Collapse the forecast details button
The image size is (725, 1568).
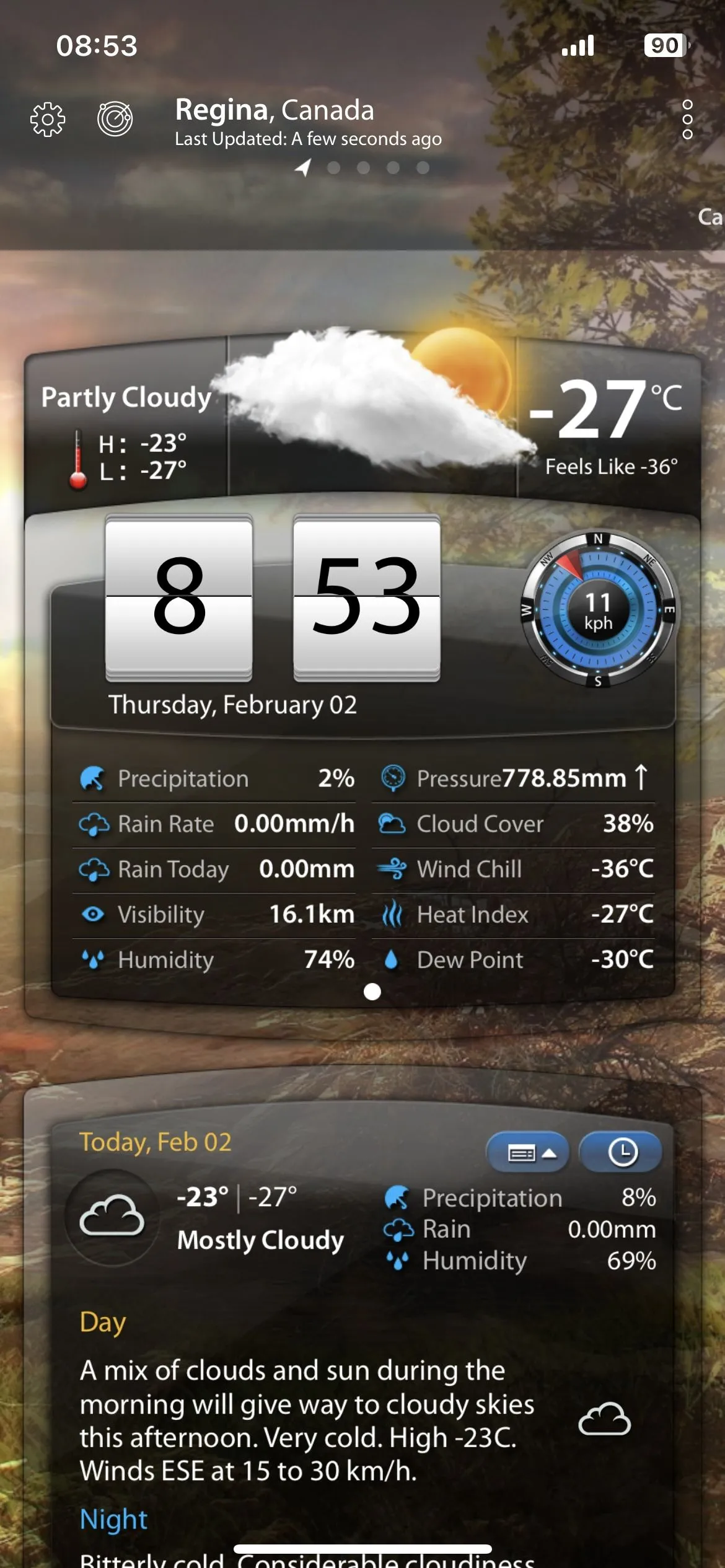528,1152
